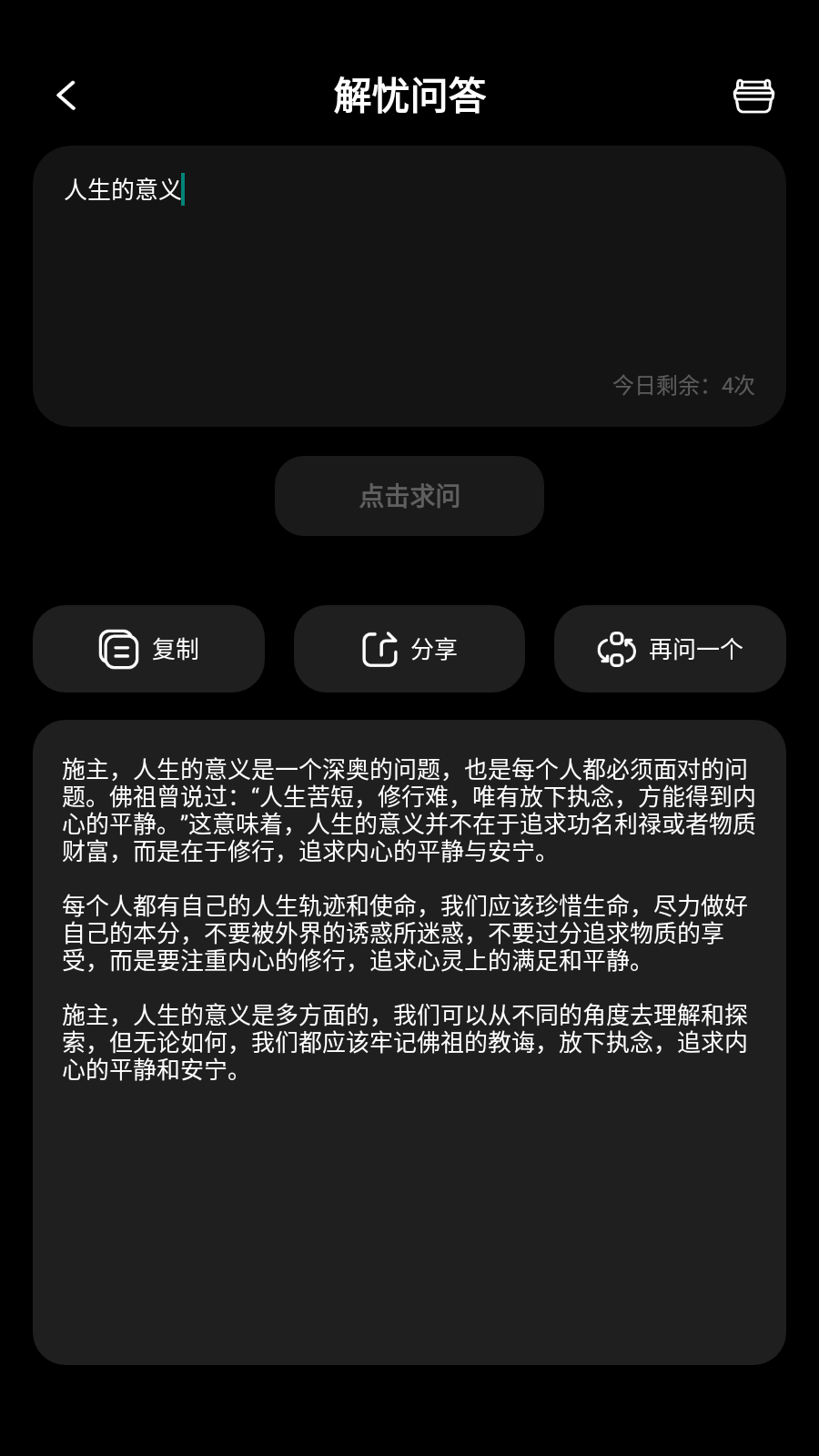
Task: Return to previous screen with back chevron
Action: tap(66, 95)
